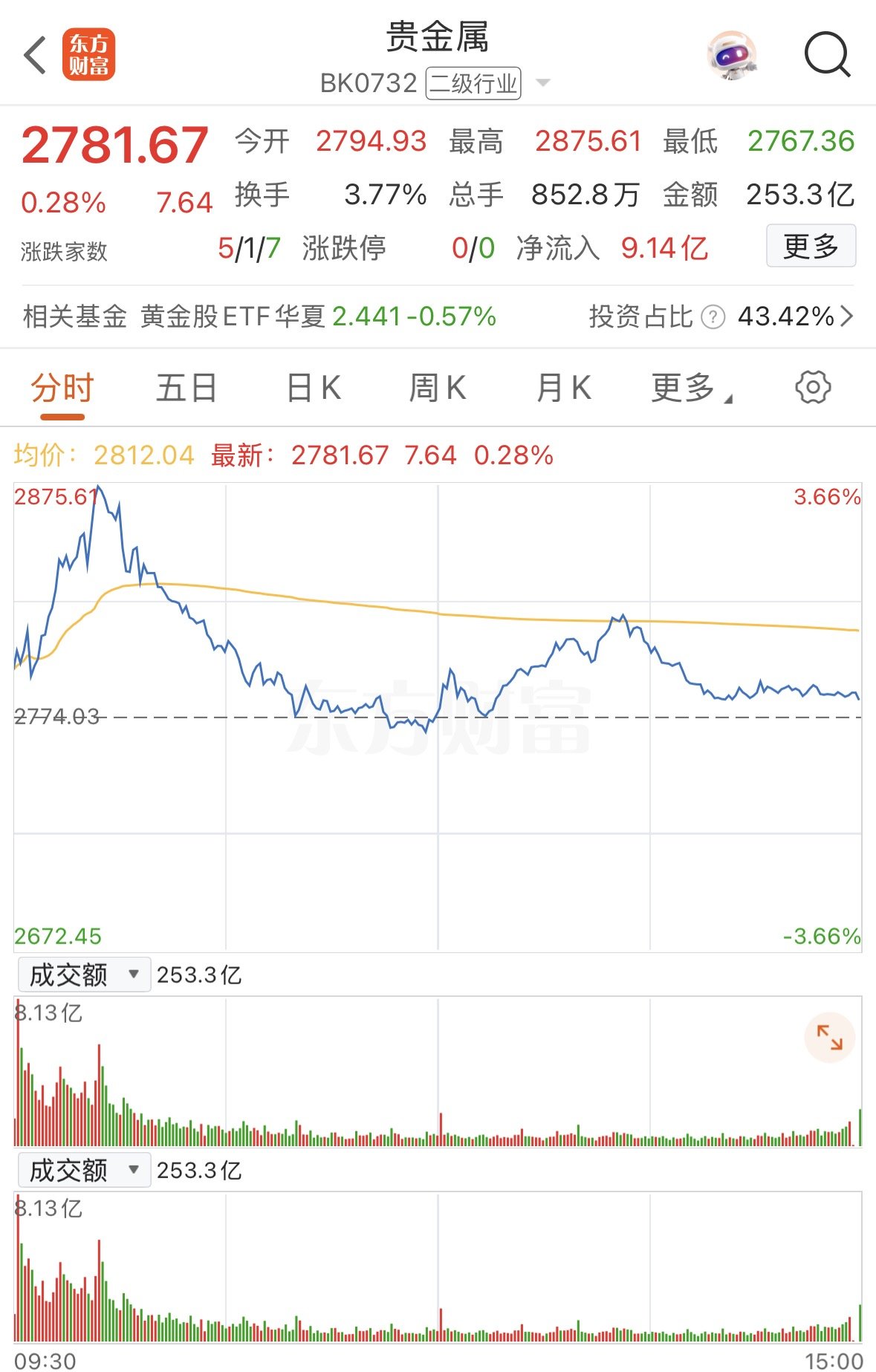Viewport: 876px width, 1372px height.
Task: Show the 投资占比 help tooltip
Action: [x=713, y=317]
